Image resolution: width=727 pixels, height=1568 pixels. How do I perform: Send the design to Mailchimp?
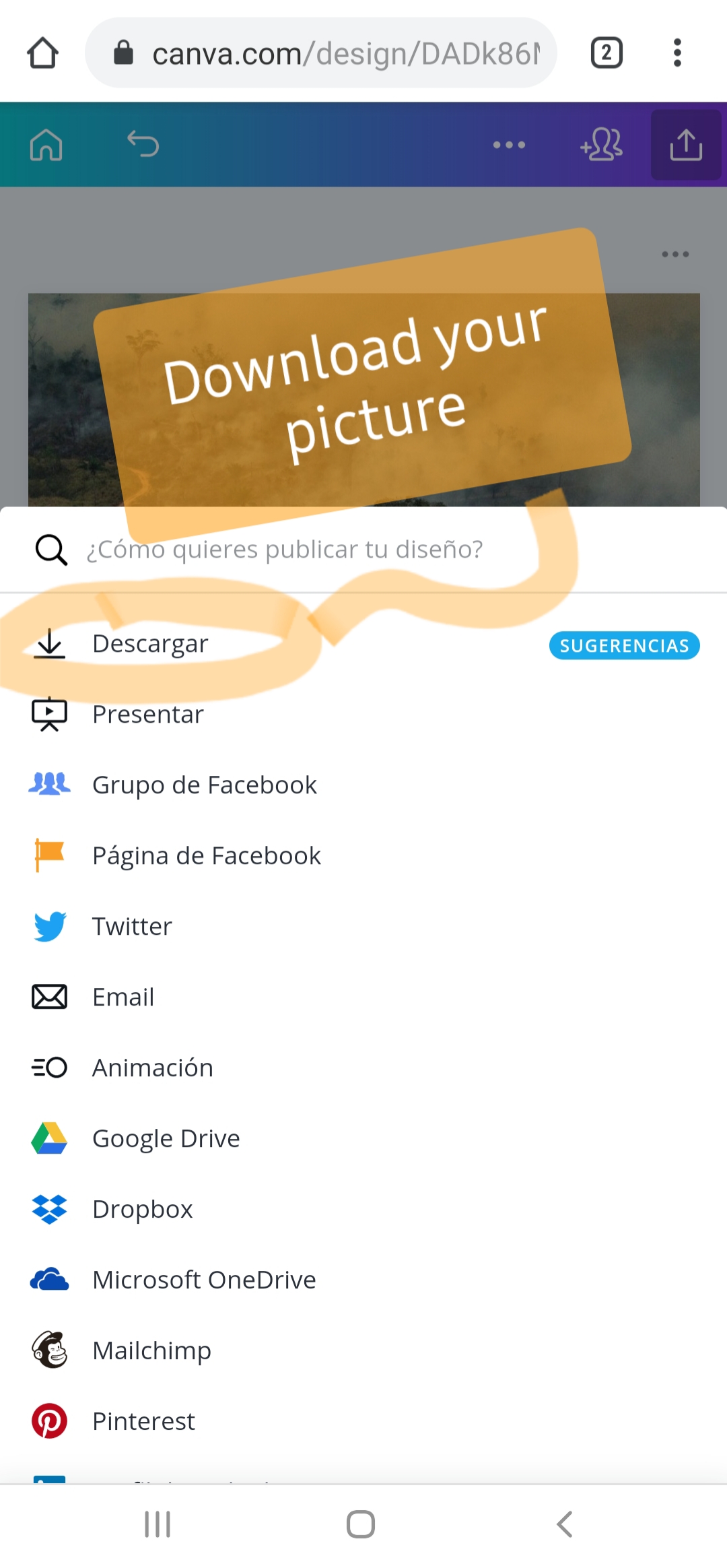pos(363,1351)
